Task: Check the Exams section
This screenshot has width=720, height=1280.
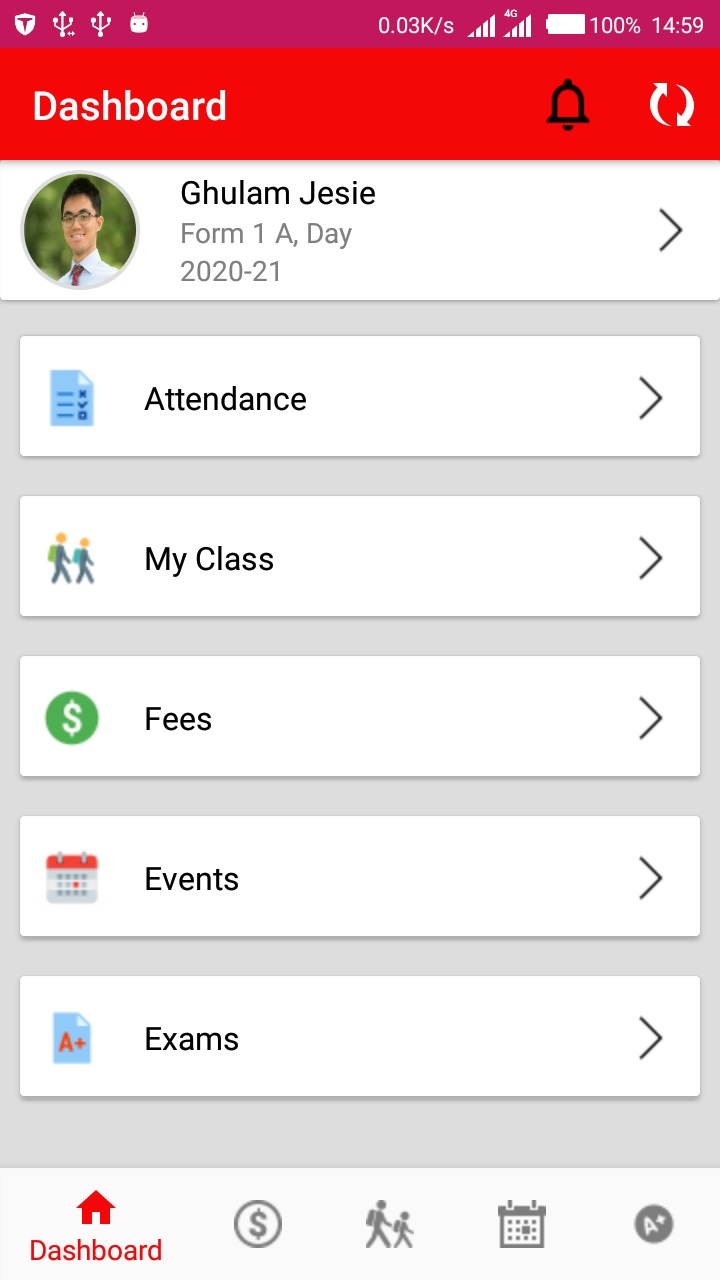Action: pyautogui.click(x=360, y=1037)
